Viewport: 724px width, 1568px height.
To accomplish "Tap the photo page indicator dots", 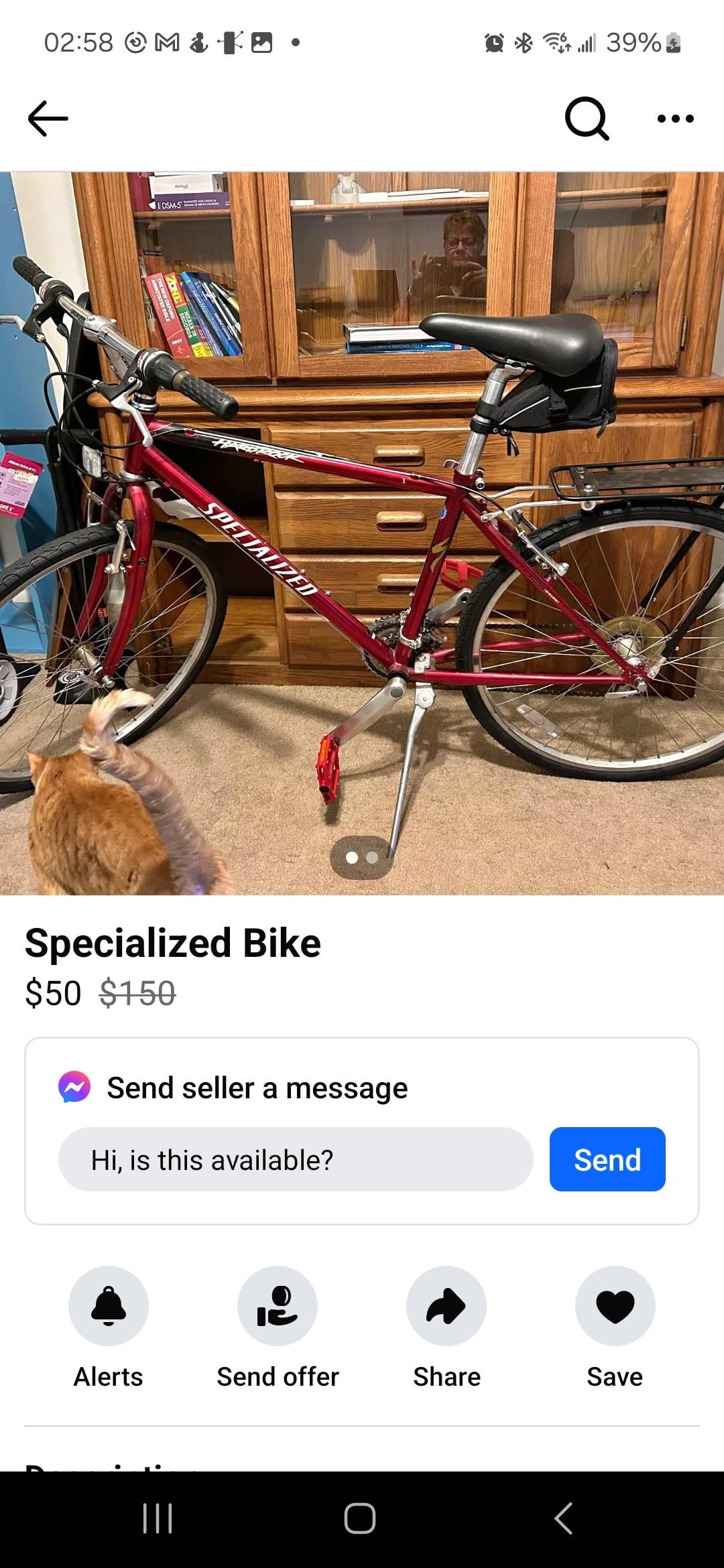I will 361,858.
